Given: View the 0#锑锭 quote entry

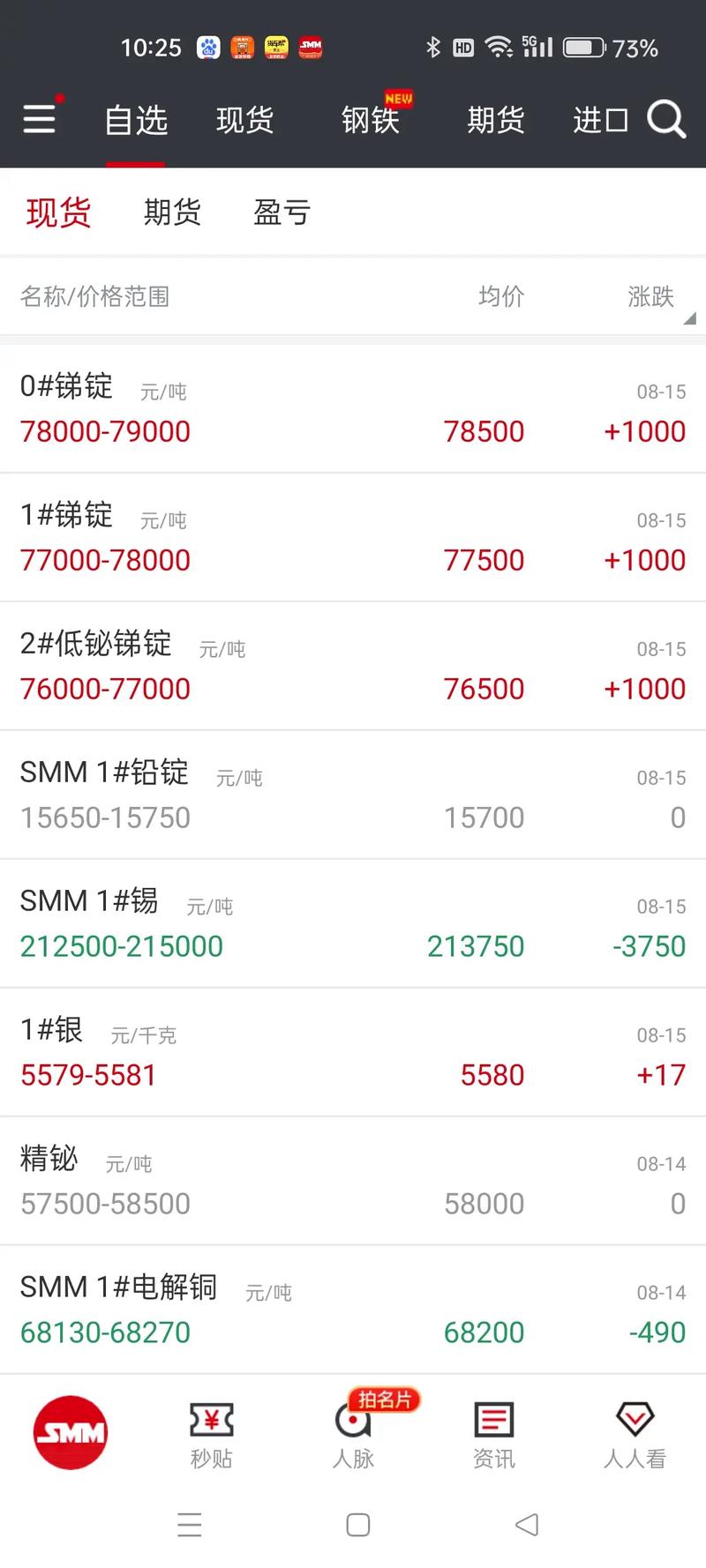Looking at the screenshot, I should point(353,407).
